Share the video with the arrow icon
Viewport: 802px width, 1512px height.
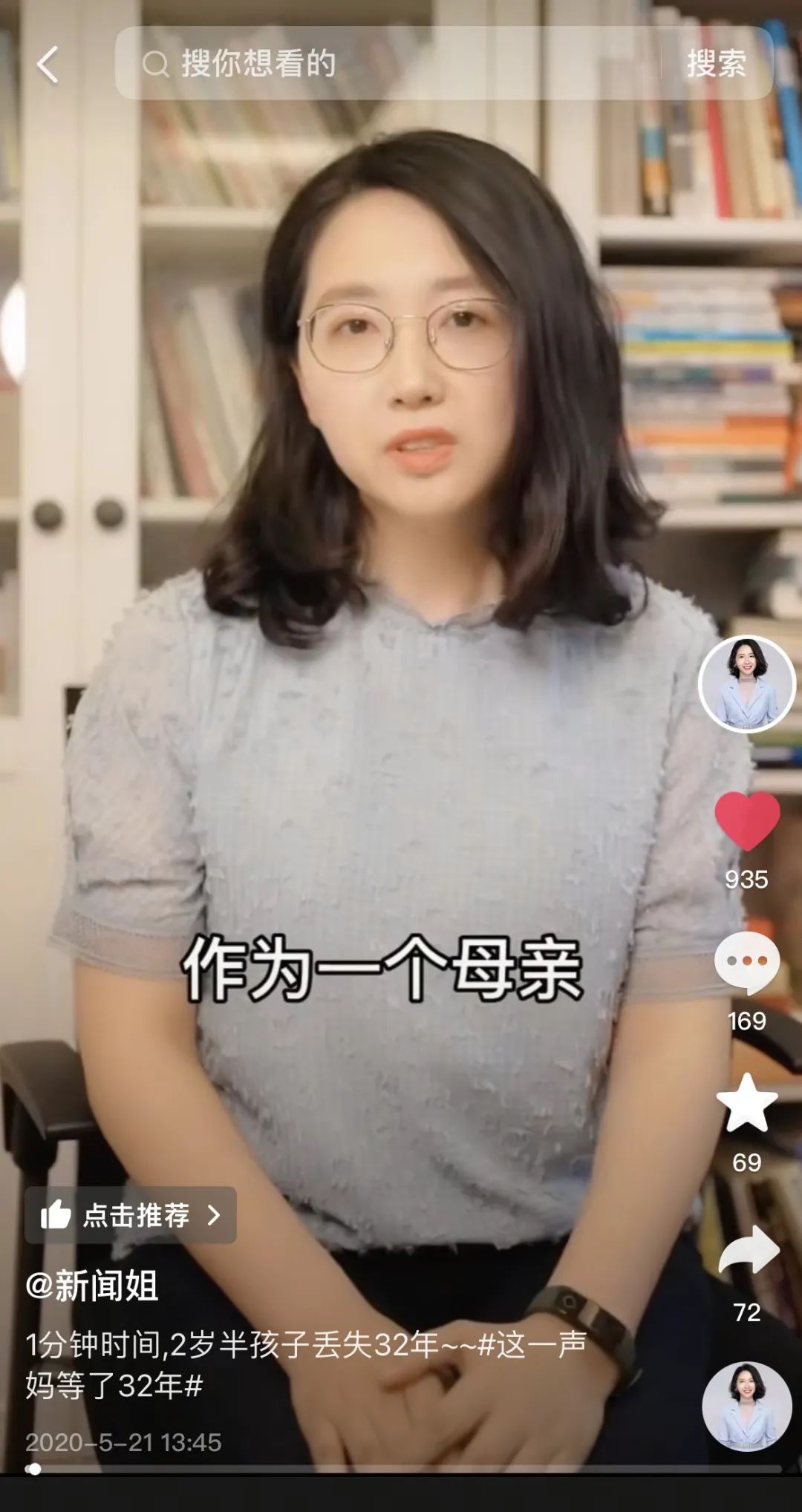749,1249
